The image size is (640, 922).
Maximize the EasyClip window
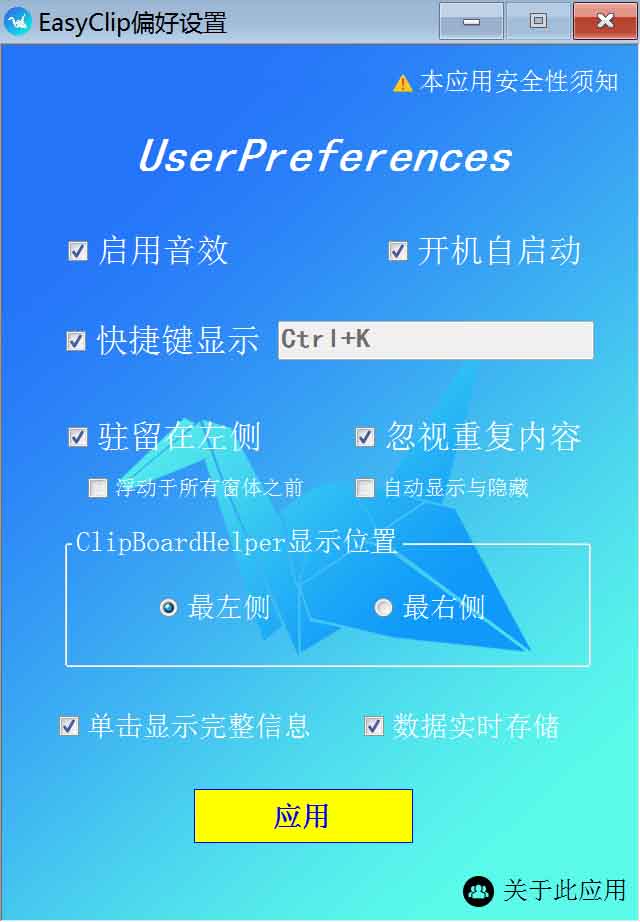538,21
